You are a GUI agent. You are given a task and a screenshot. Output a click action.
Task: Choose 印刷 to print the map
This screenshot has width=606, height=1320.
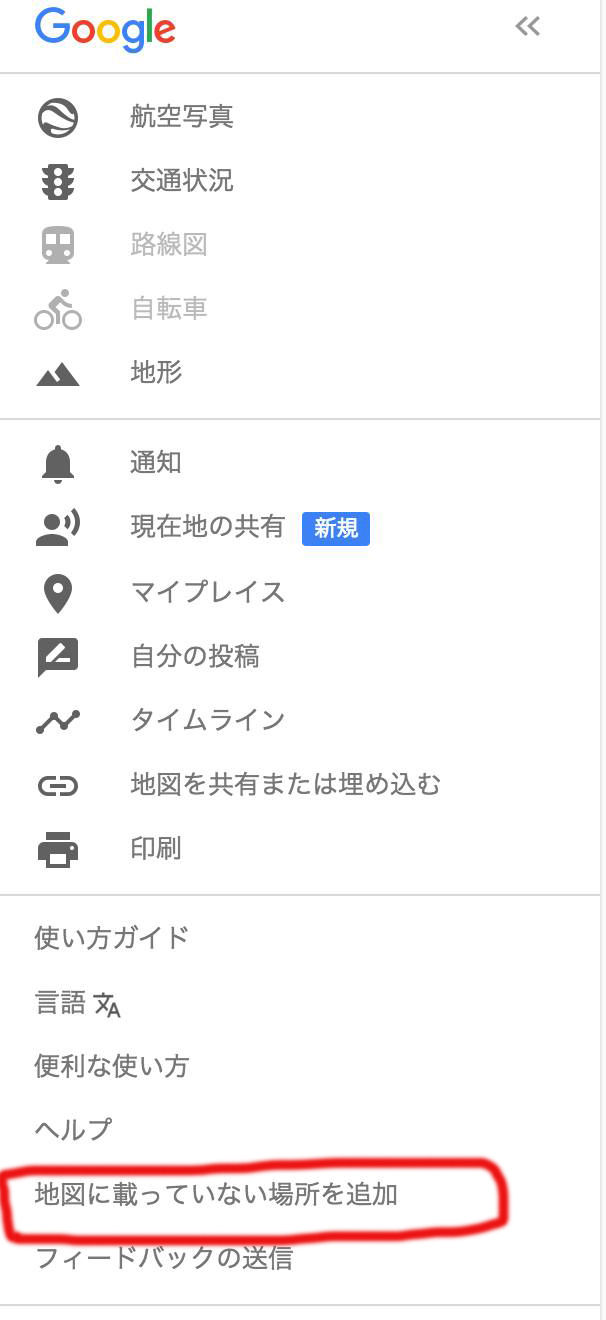point(302,848)
